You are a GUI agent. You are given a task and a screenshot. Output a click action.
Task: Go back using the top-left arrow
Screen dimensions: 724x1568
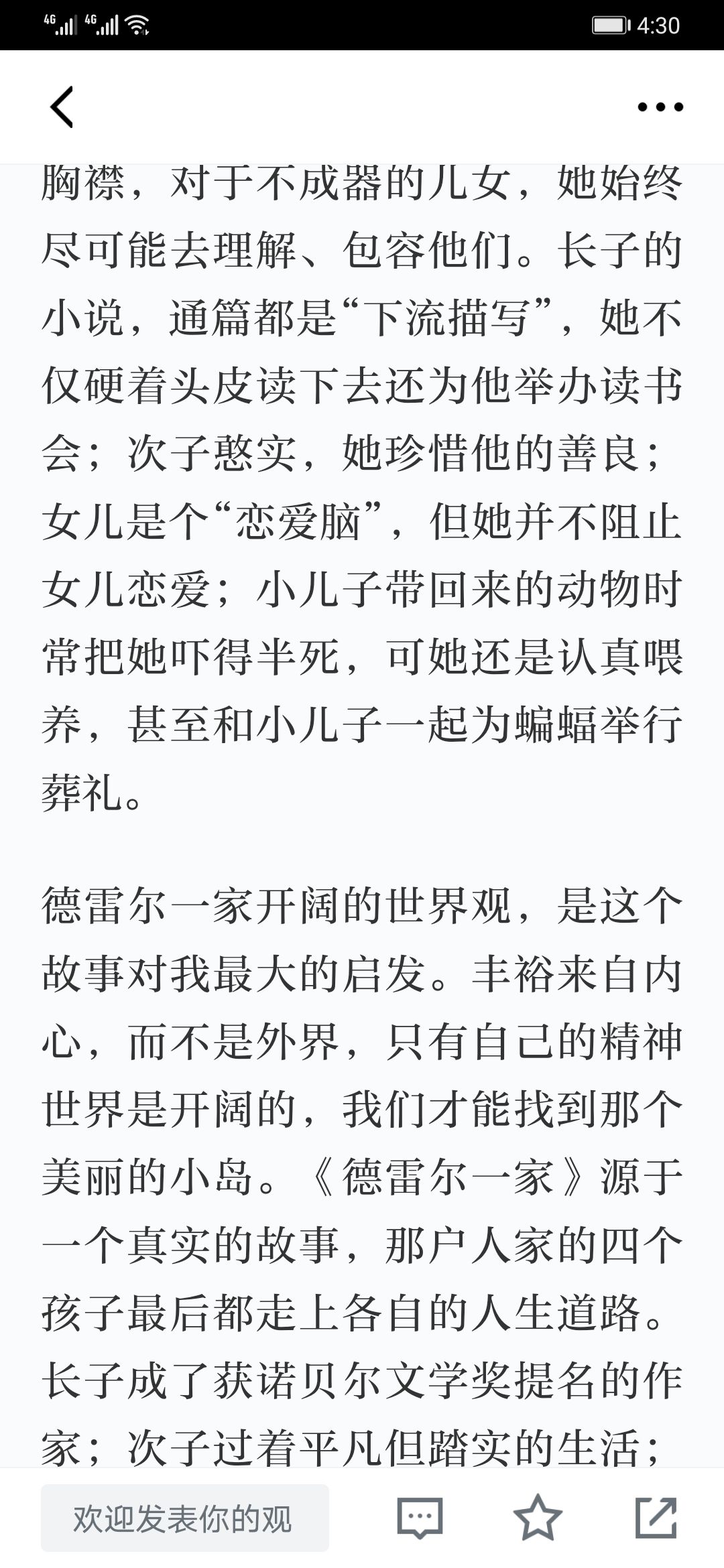(62, 107)
